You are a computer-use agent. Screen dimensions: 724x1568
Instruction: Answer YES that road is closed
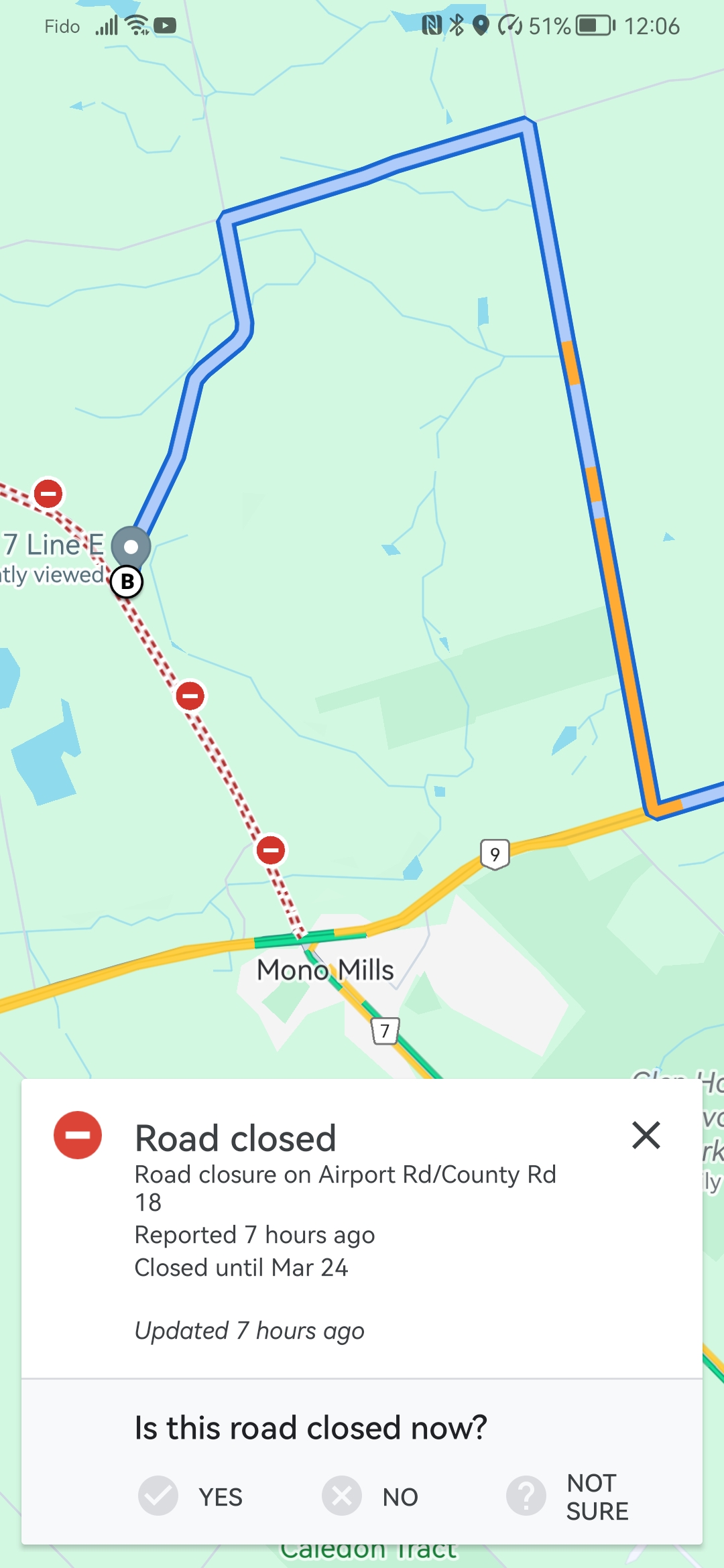pos(191,1496)
